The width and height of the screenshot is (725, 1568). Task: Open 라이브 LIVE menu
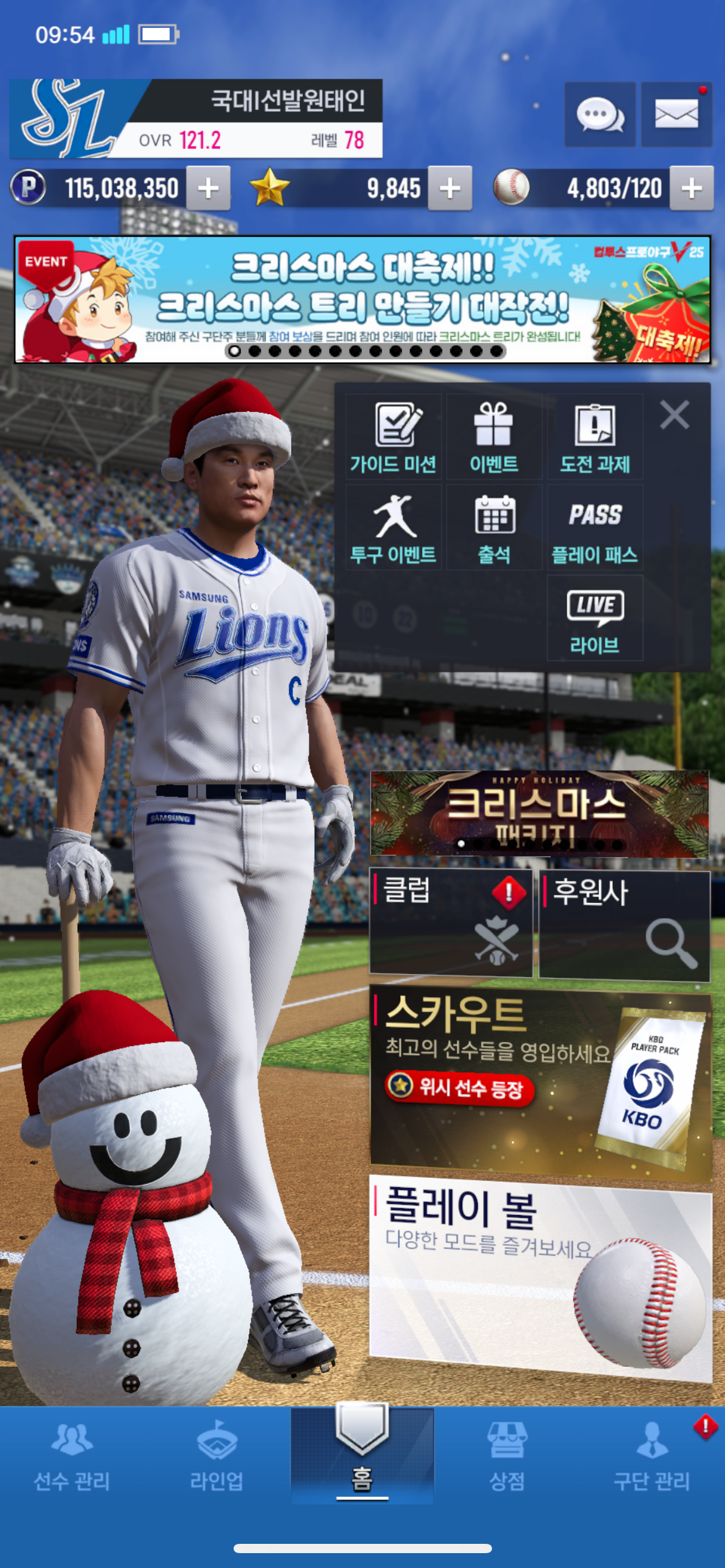tap(594, 619)
